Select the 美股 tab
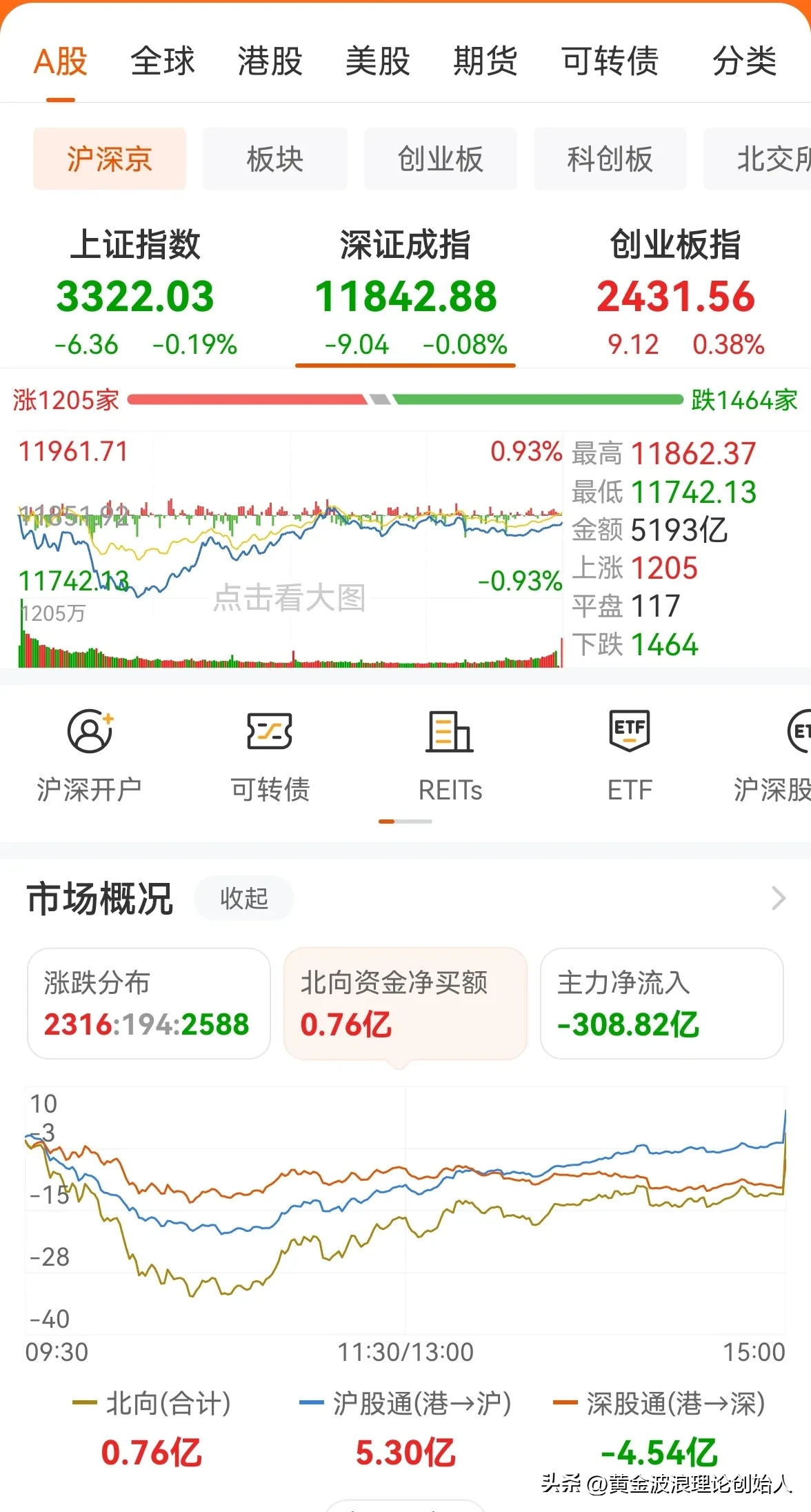811x1512 pixels. pyautogui.click(x=377, y=61)
